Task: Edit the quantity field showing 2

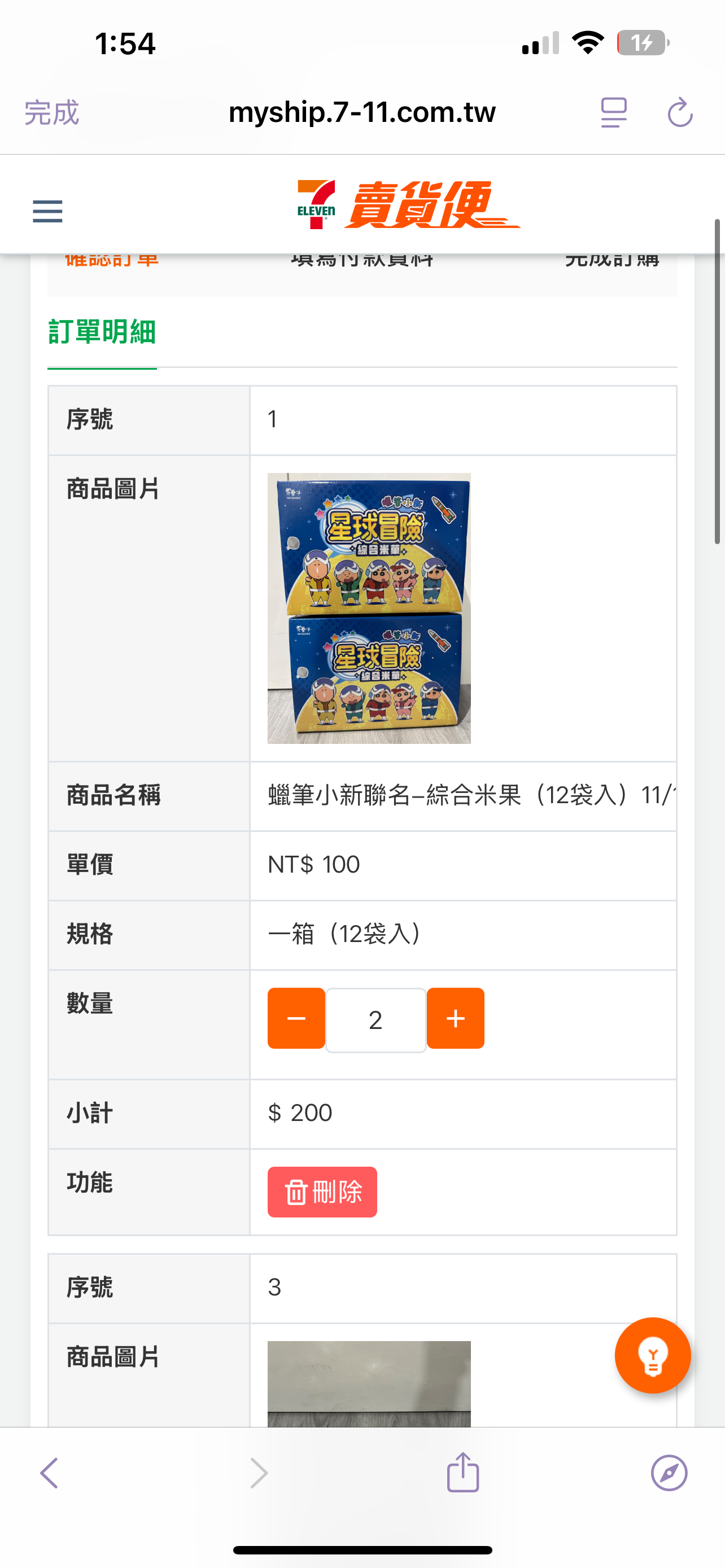Action: click(x=375, y=1019)
